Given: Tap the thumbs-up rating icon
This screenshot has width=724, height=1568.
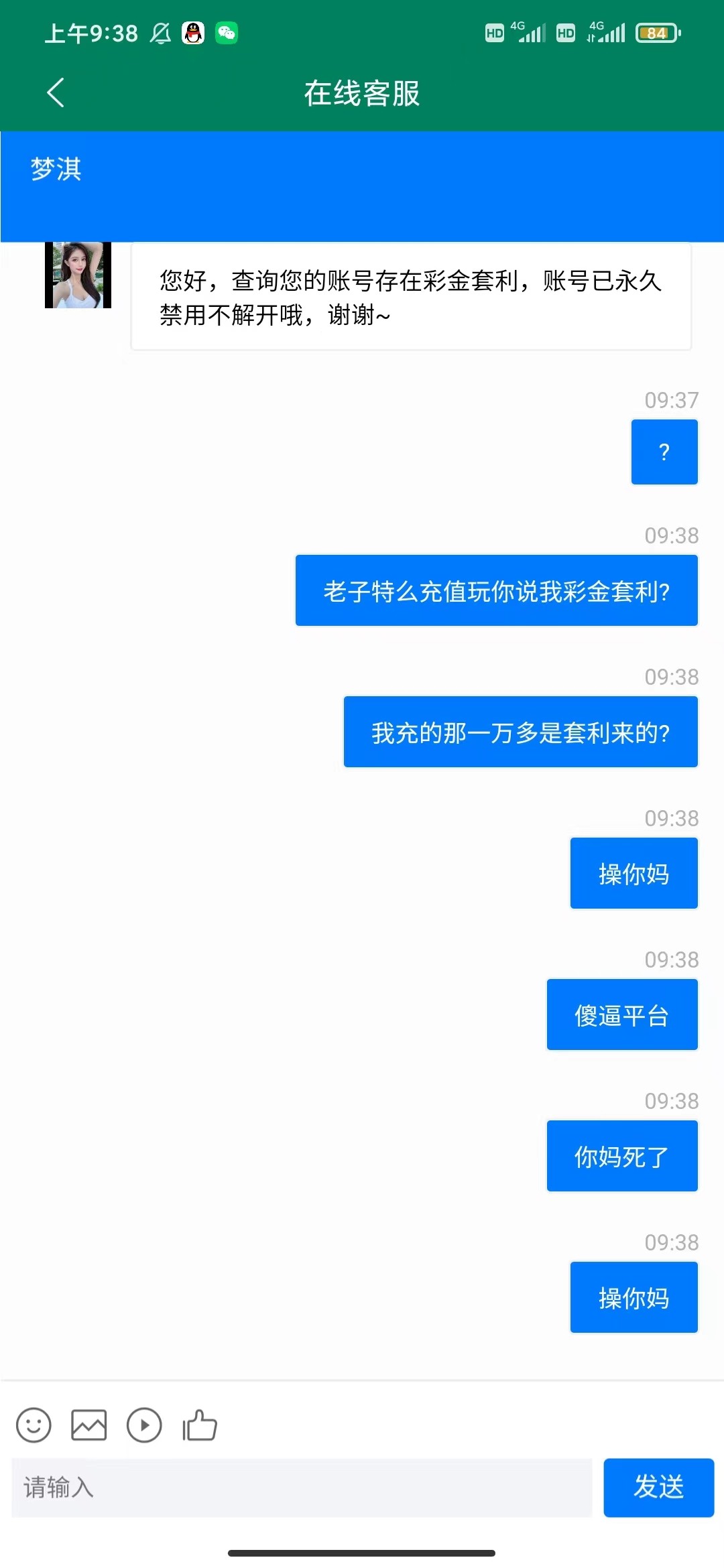Looking at the screenshot, I should point(200,1425).
